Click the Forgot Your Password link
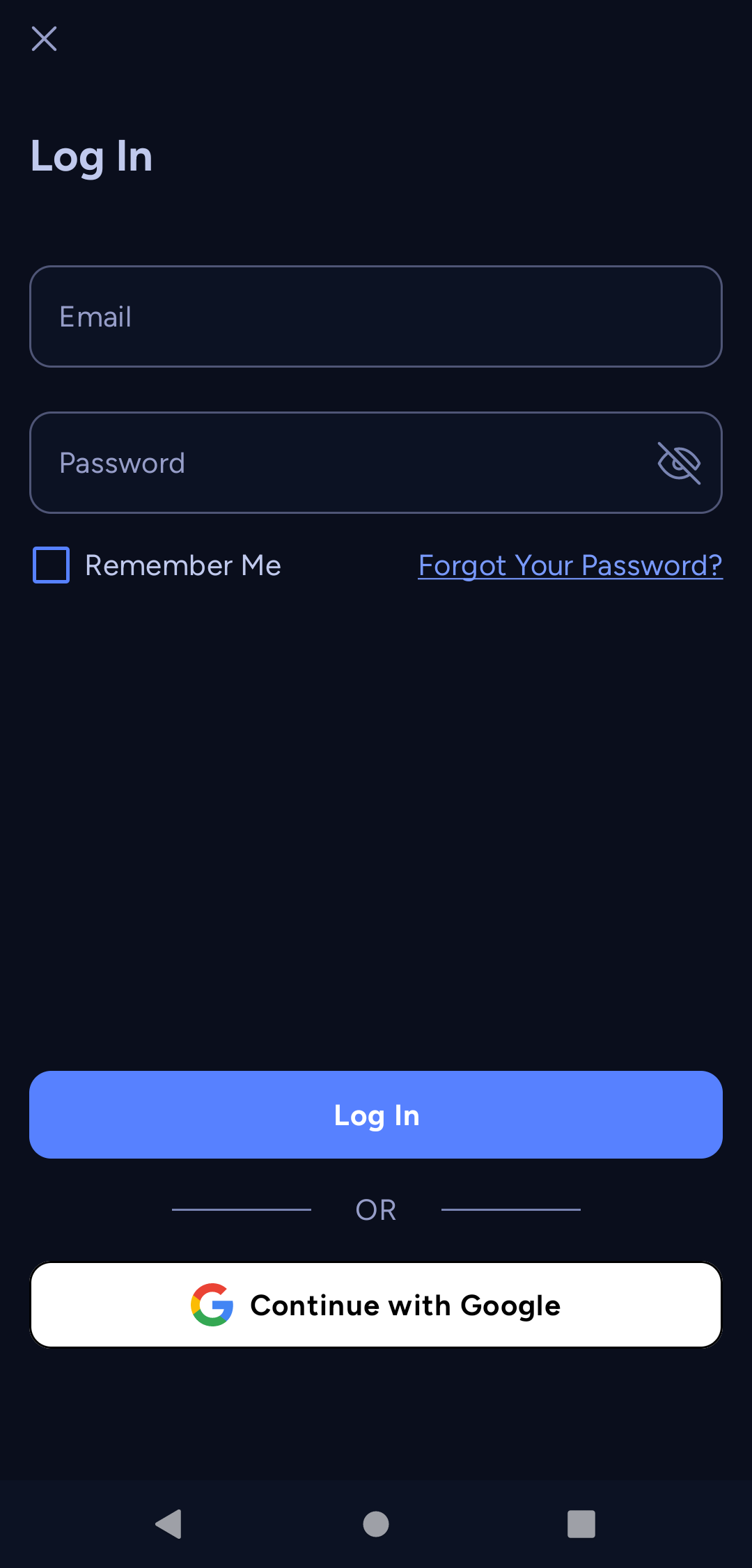The width and height of the screenshot is (752, 1568). coord(570,565)
